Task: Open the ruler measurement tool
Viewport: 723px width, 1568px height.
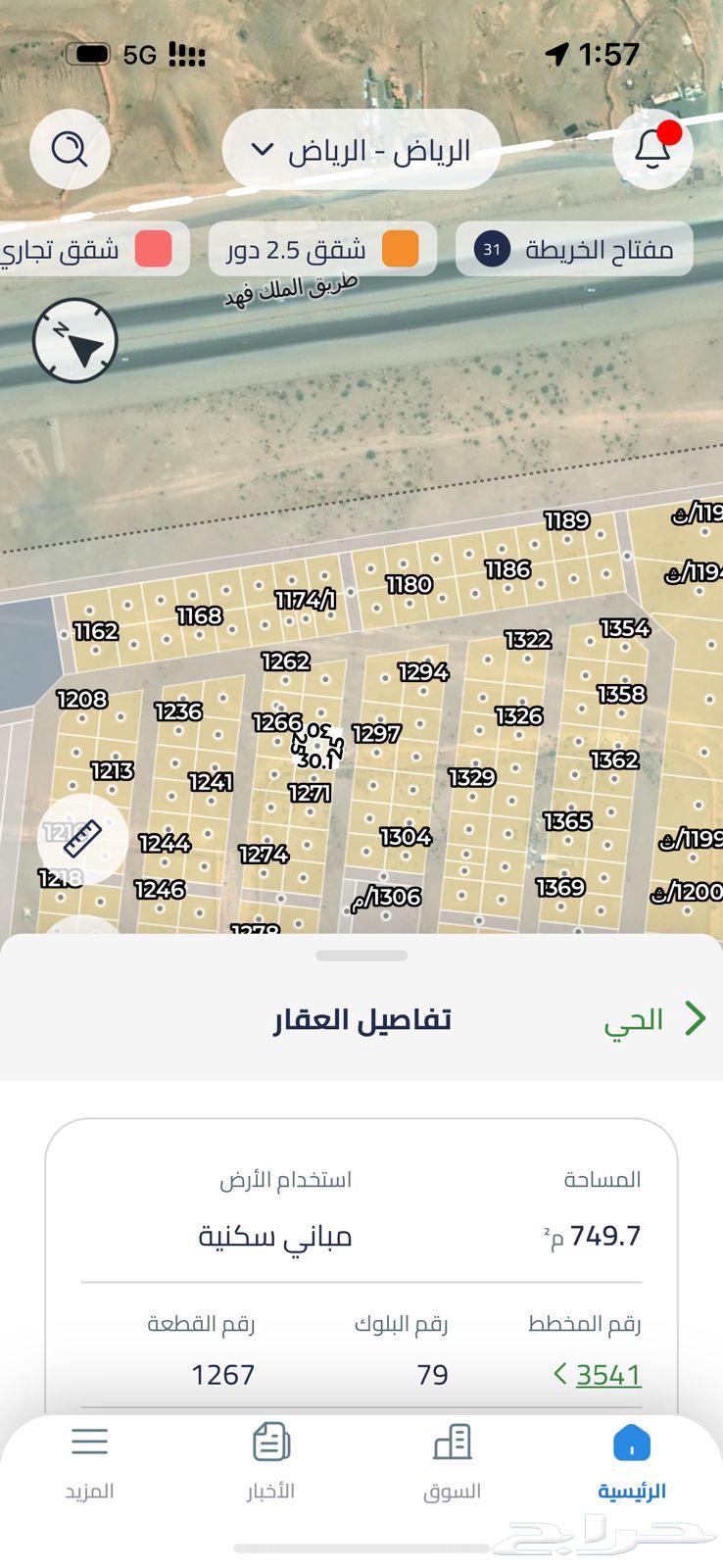Action: click(82, 839)
